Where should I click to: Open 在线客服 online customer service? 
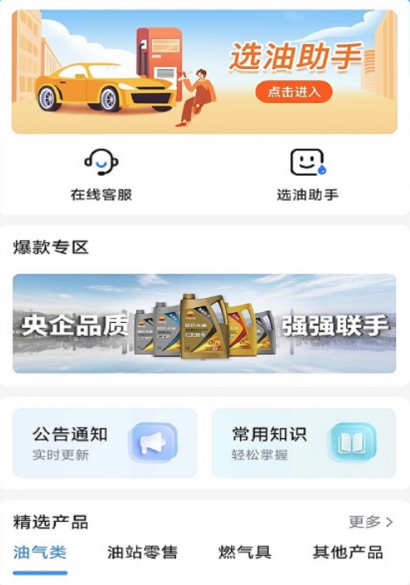tap(101, 175)
